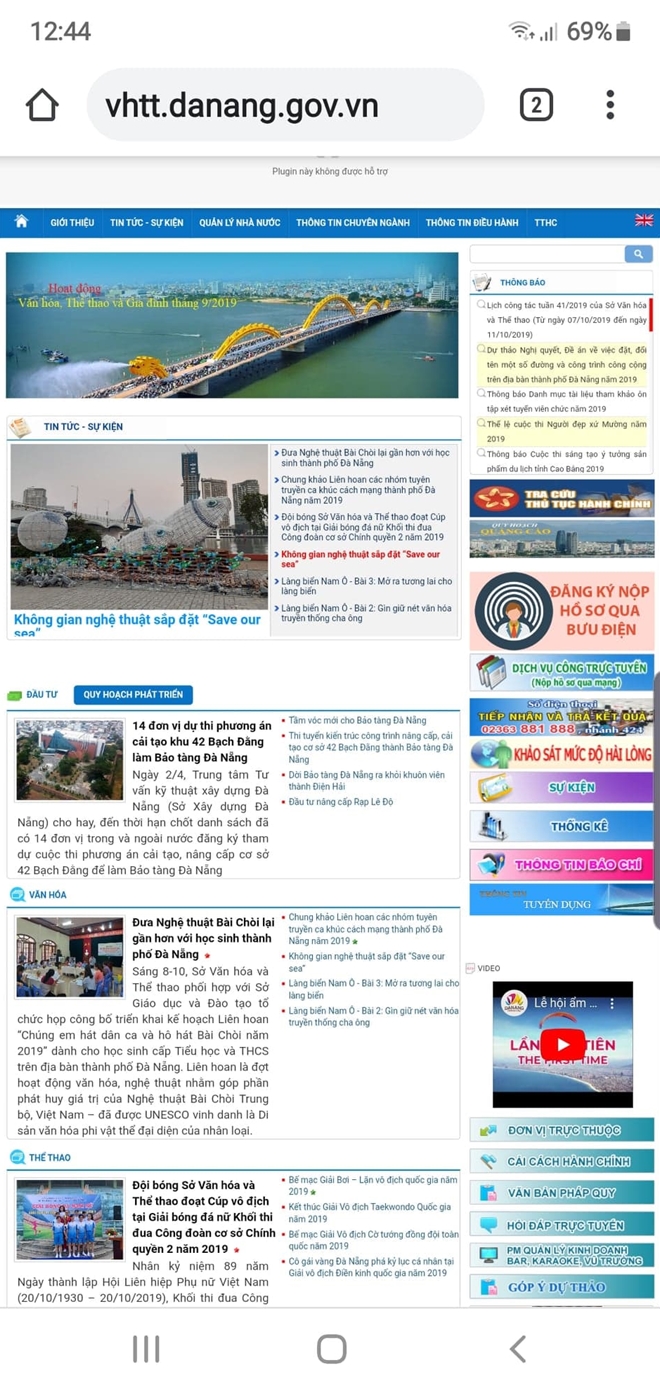Open Khảo sát mức độ hài lòng
This screenshot has width=660, height=1393.
pyautogui.click(x=562, y=754)
